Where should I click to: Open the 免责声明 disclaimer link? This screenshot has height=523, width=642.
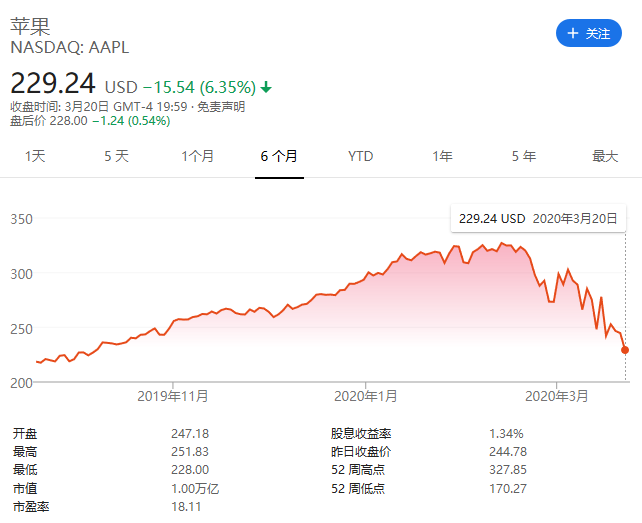pos(220,106)
